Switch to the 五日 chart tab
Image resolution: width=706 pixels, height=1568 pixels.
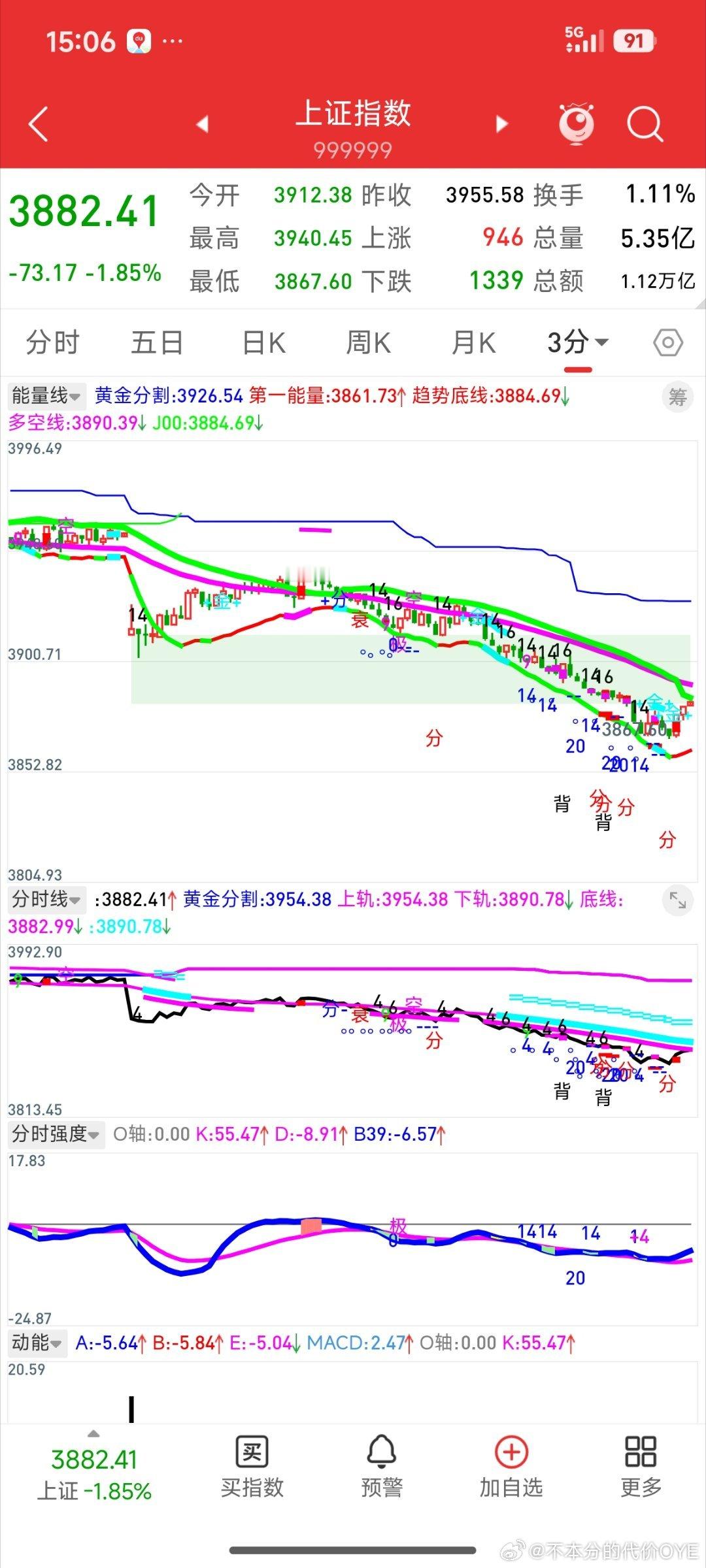click(x=157, y=342)
